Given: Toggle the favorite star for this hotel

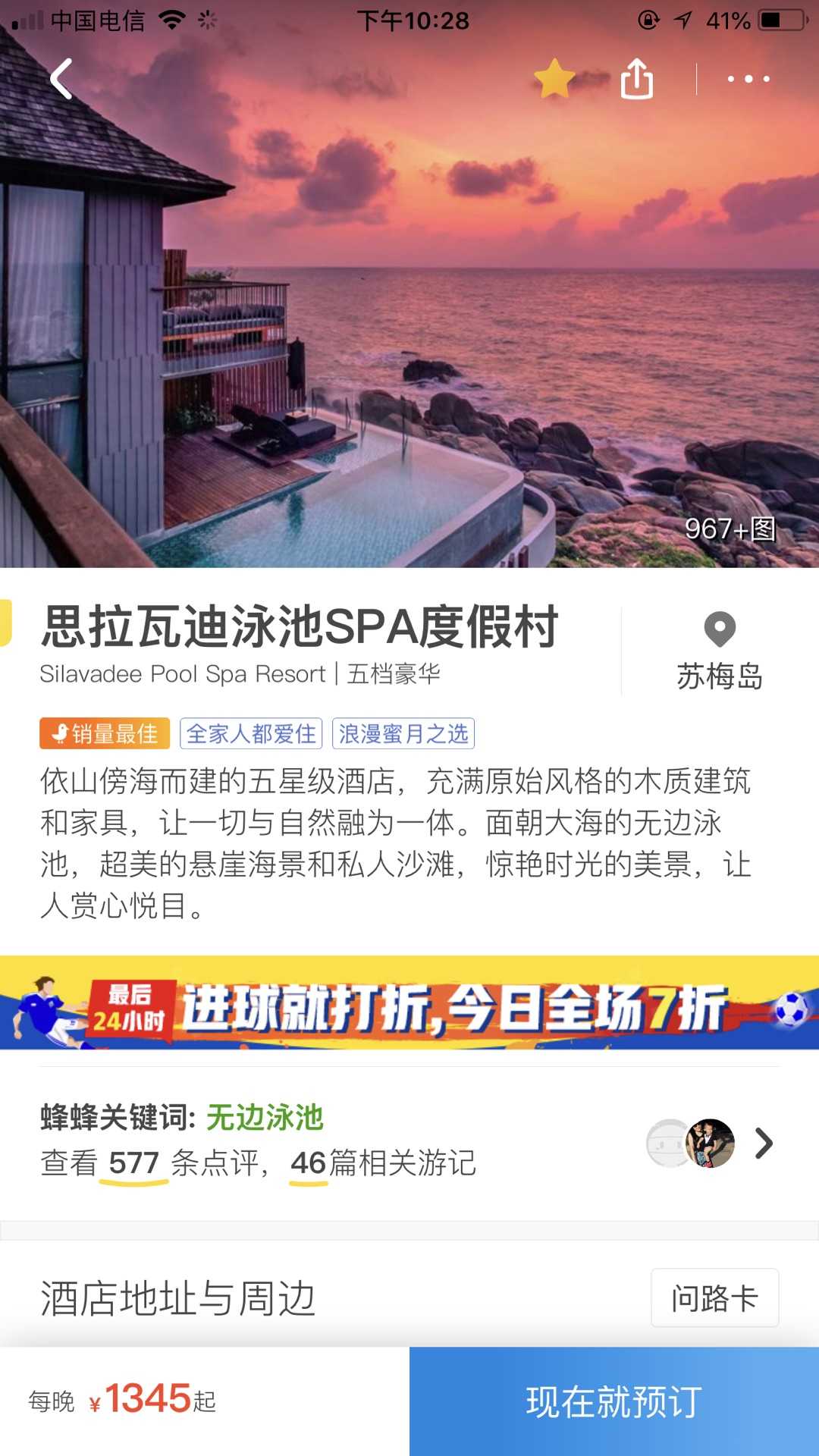Looking at the screenshot, I should [554, 79].
